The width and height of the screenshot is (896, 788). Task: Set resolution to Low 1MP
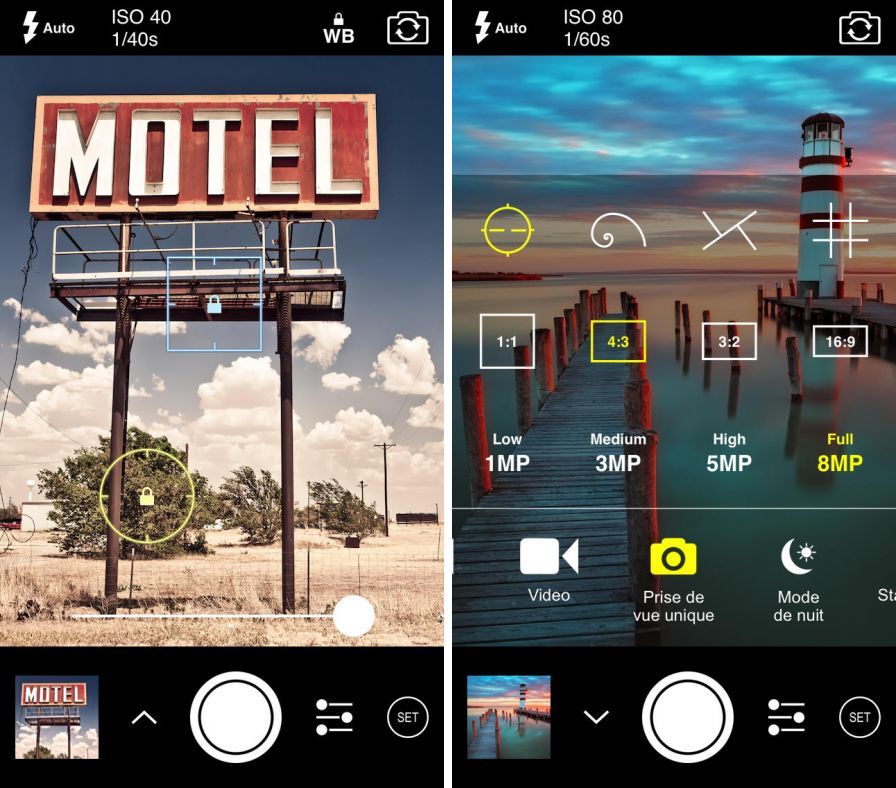507,453
